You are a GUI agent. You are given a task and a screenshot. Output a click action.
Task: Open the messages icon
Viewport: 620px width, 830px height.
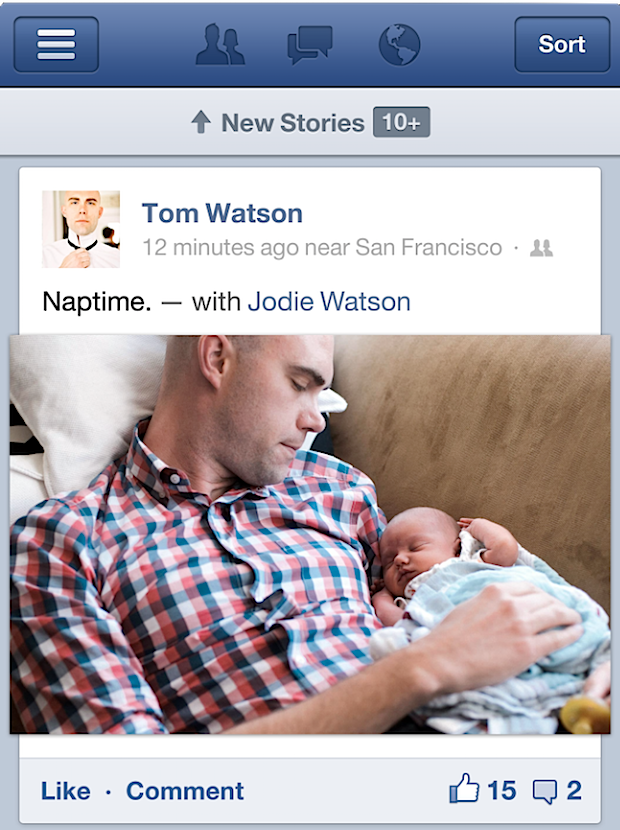(309, 45)
